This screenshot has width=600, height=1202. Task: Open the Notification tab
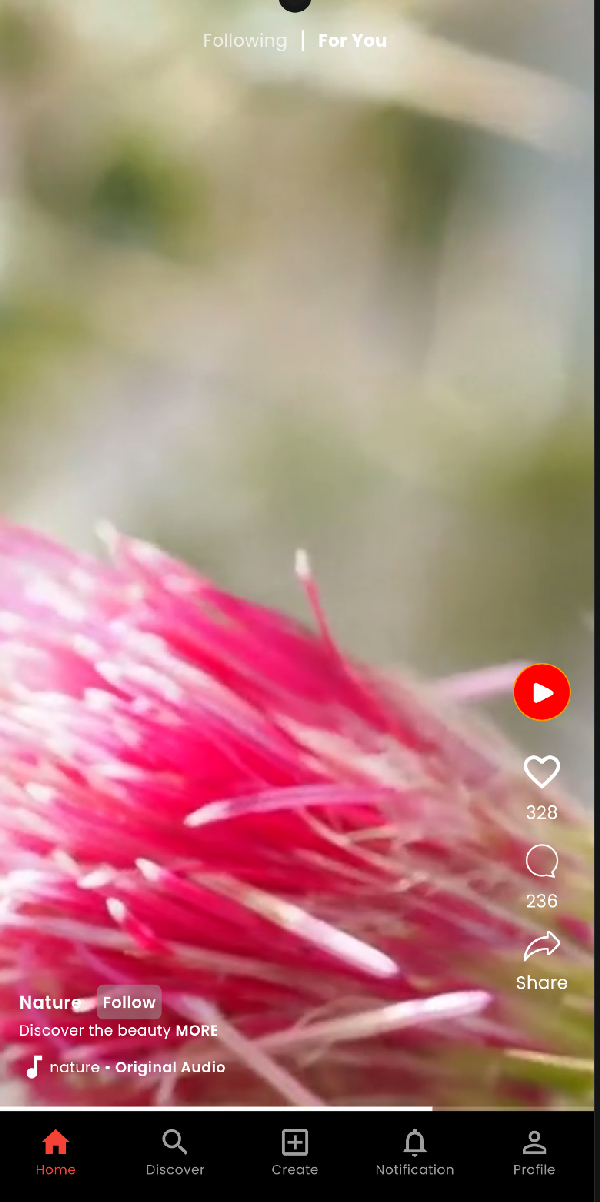point(415,1152)
